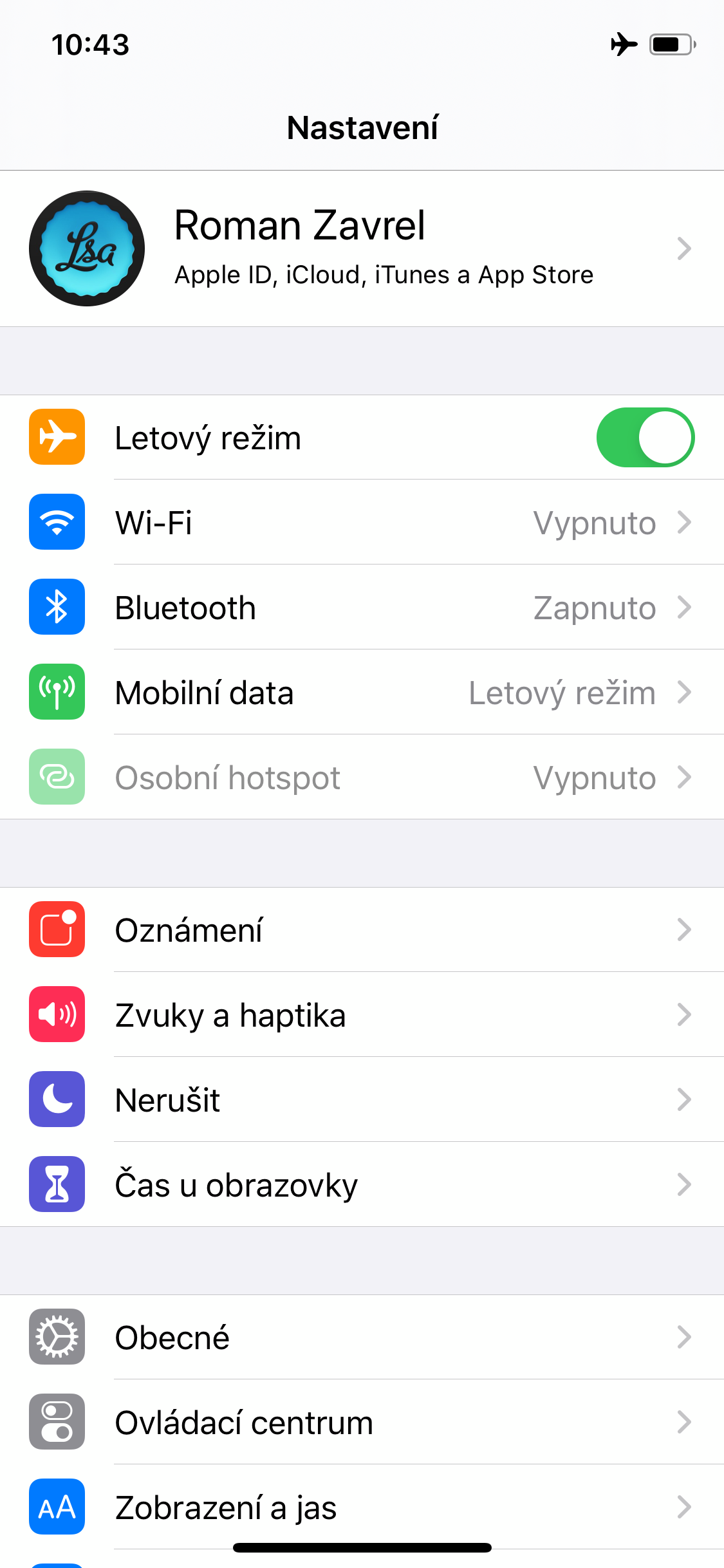
Task: Select the Bluetooth icon
Action: coord(57,607)
